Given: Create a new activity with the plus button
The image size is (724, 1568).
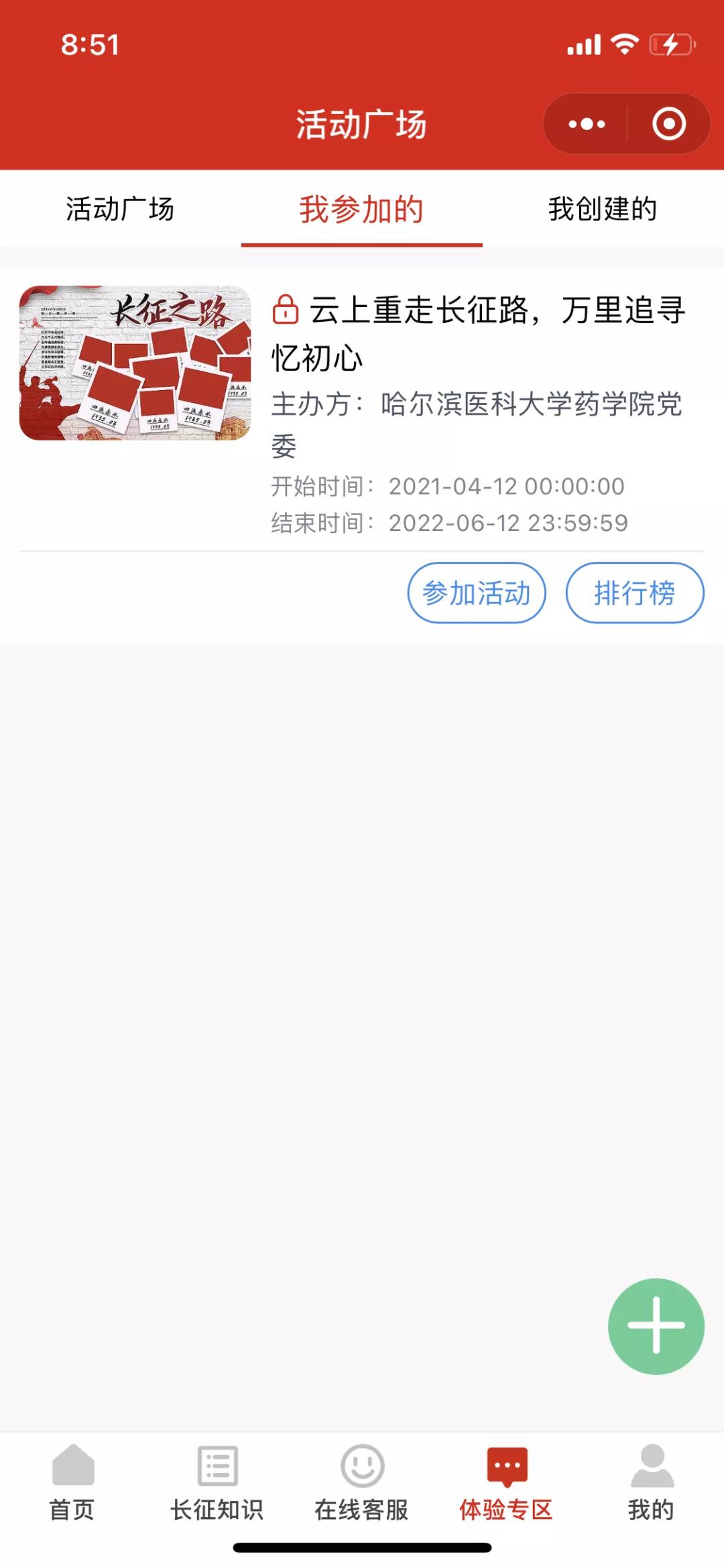Looking at the screenshot, I should tap(656, 1326).
